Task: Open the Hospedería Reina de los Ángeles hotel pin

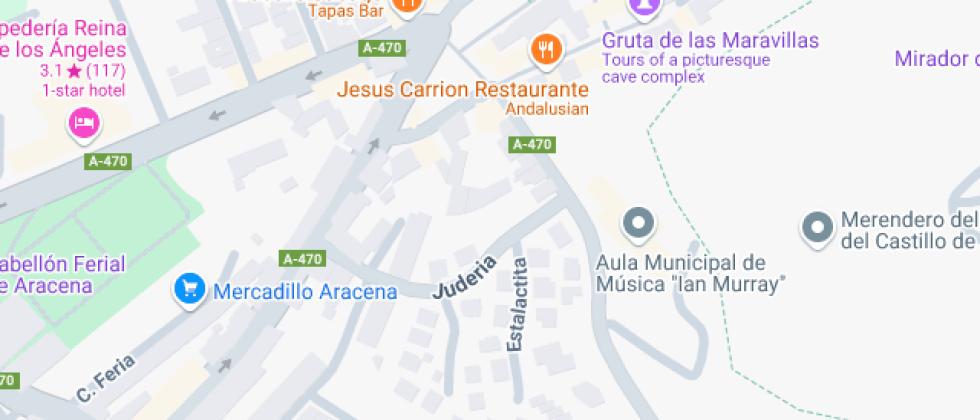Action: 84,124
